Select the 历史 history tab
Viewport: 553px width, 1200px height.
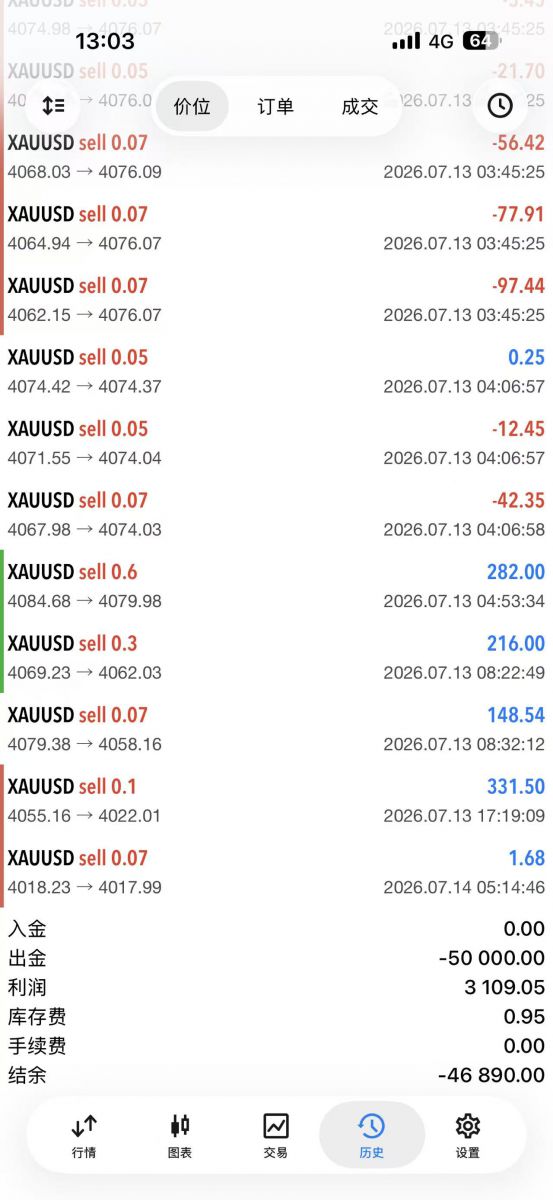[372, 1136]
